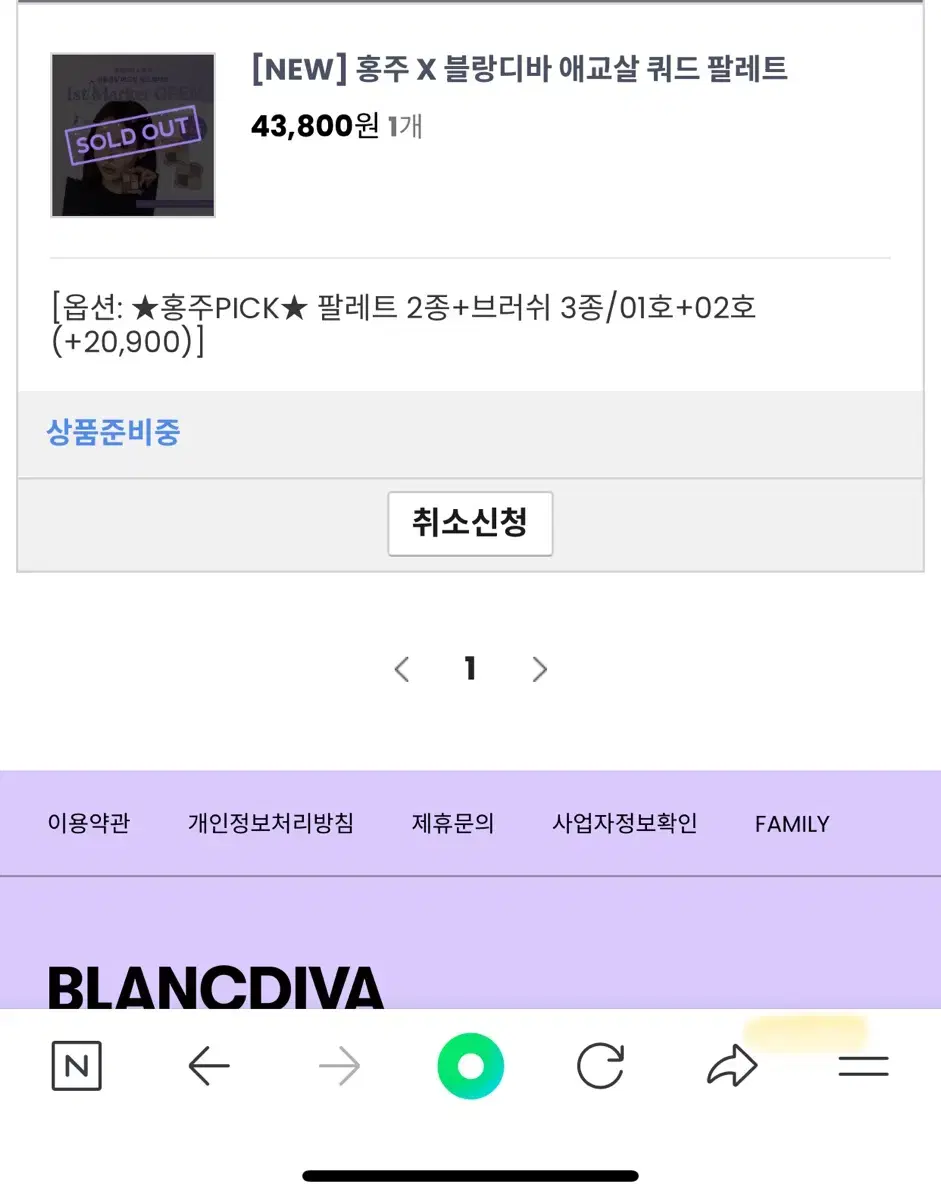Tap the 상품준비중 order status label
This screenshot has width=941, height=1200.
click(x=113, y=434)
